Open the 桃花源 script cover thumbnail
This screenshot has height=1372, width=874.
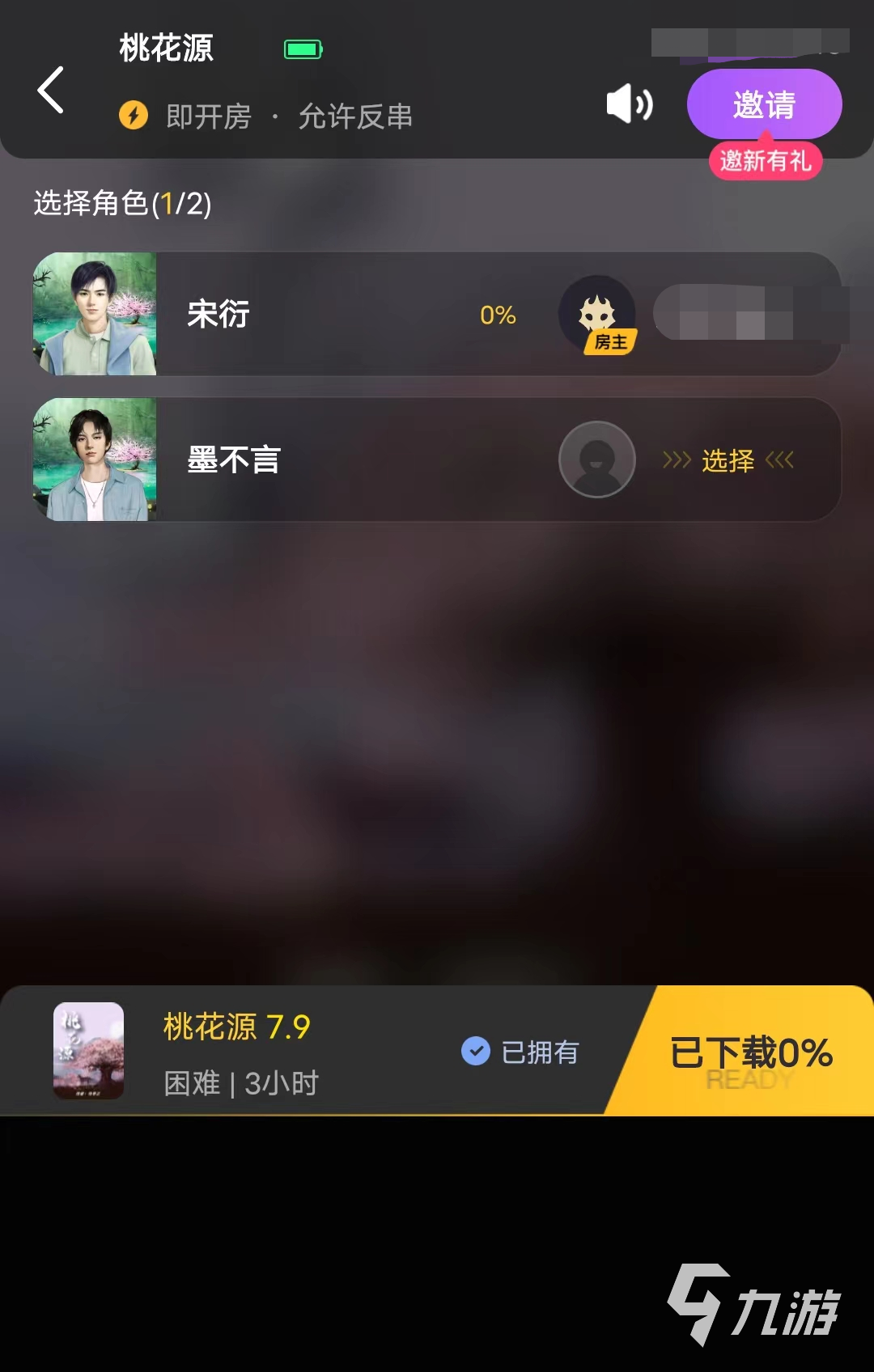point(88,1050)
